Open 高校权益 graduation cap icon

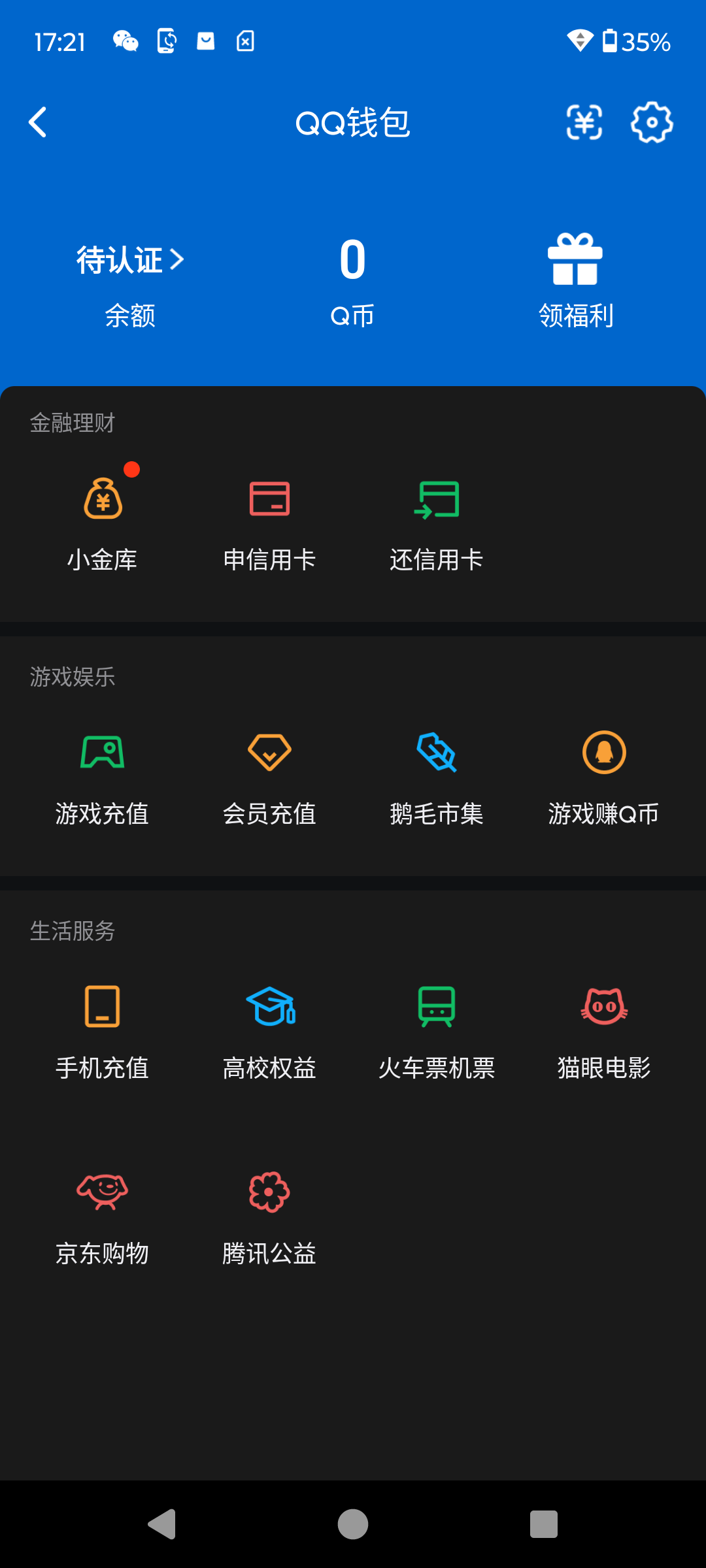pos(270,1007)
